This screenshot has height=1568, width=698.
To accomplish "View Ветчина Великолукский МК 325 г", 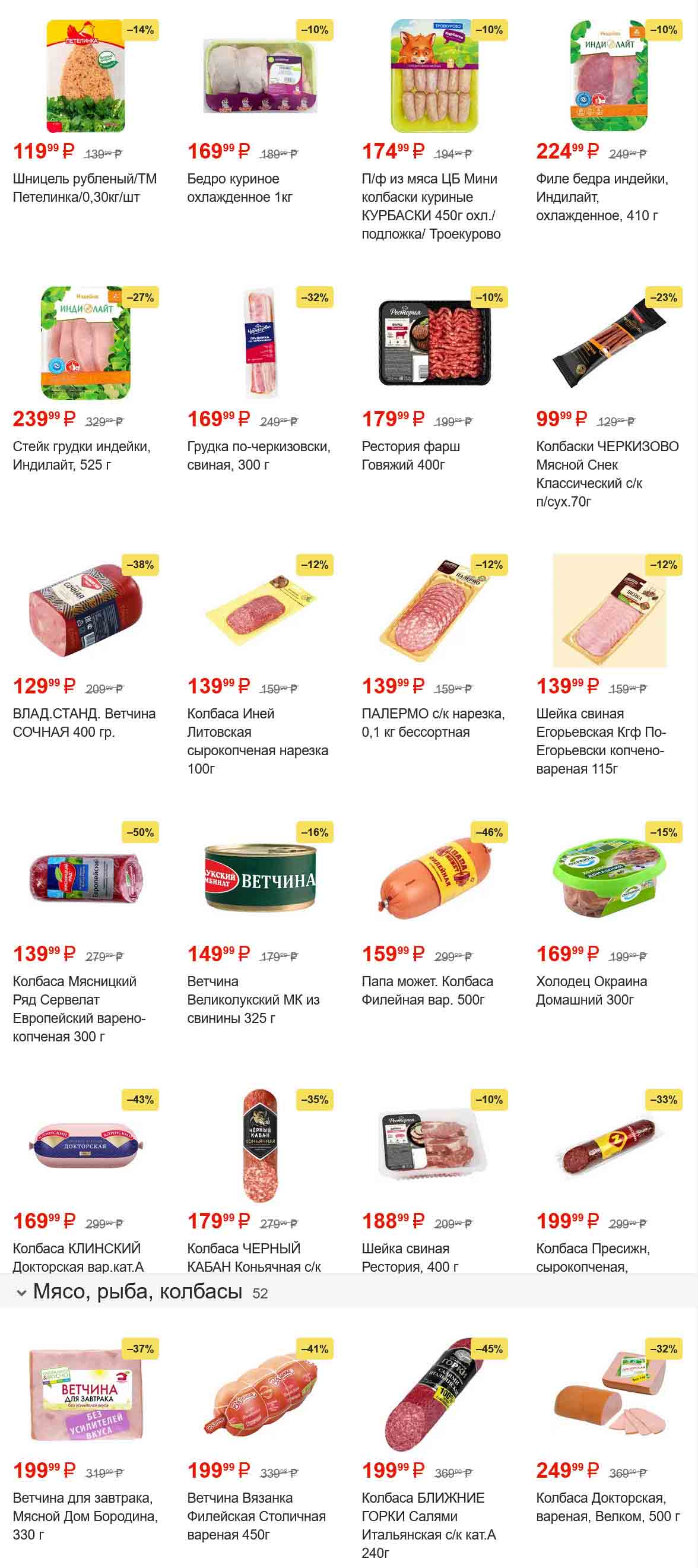I will [260, 878].
